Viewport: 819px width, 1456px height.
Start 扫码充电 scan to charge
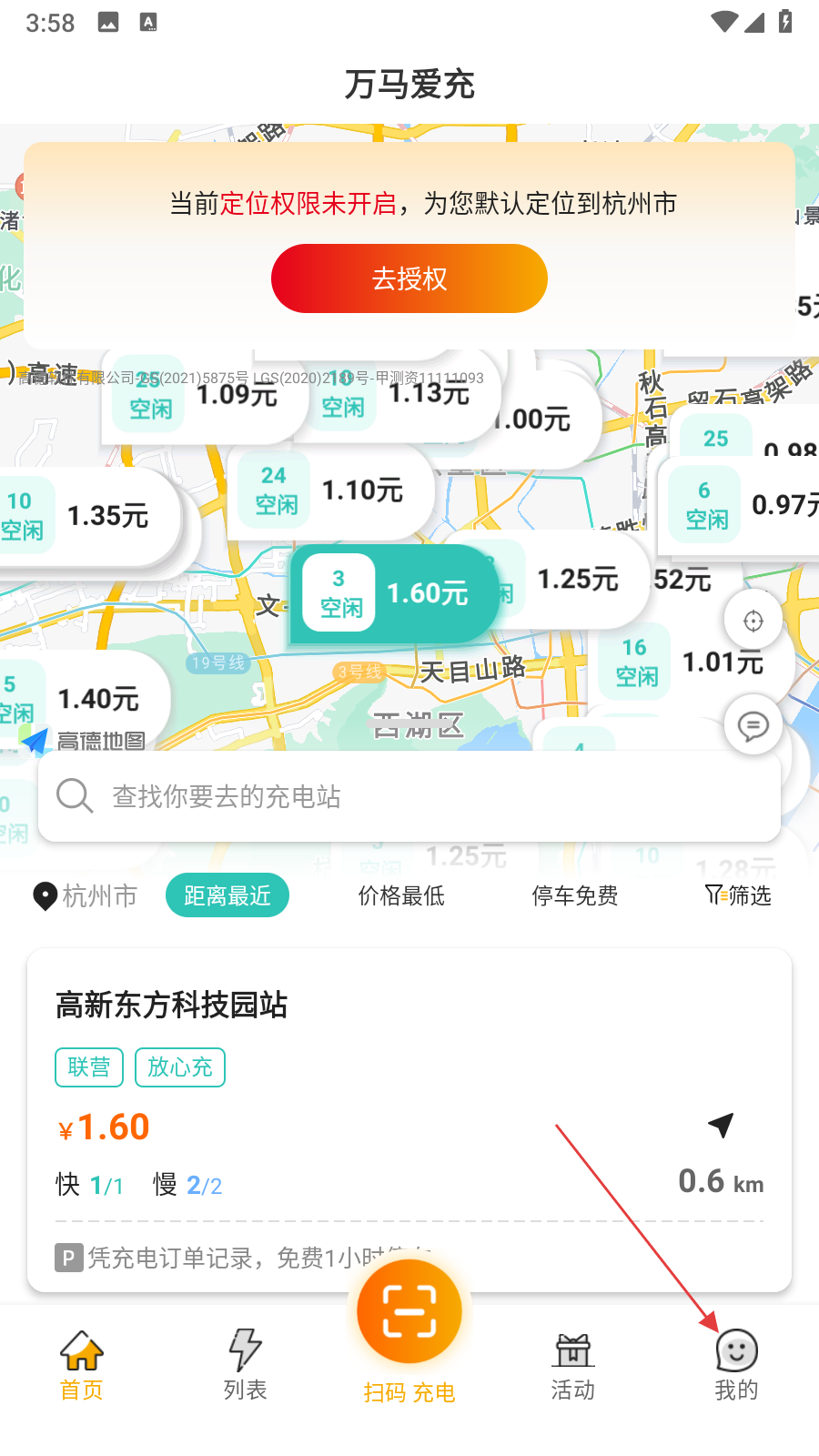(409, 1319)
